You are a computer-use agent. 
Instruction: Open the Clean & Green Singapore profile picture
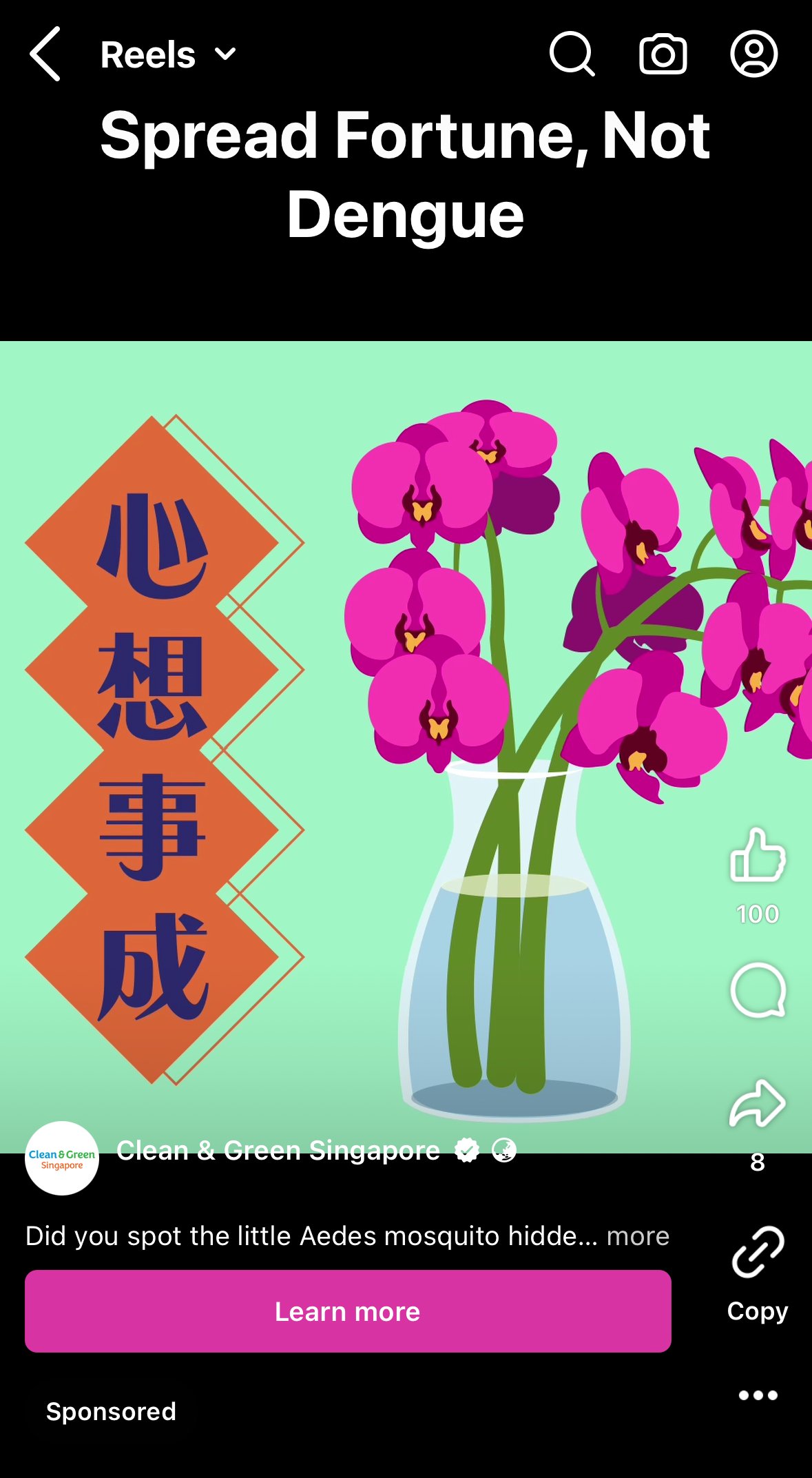click(x=62, y=1159)
